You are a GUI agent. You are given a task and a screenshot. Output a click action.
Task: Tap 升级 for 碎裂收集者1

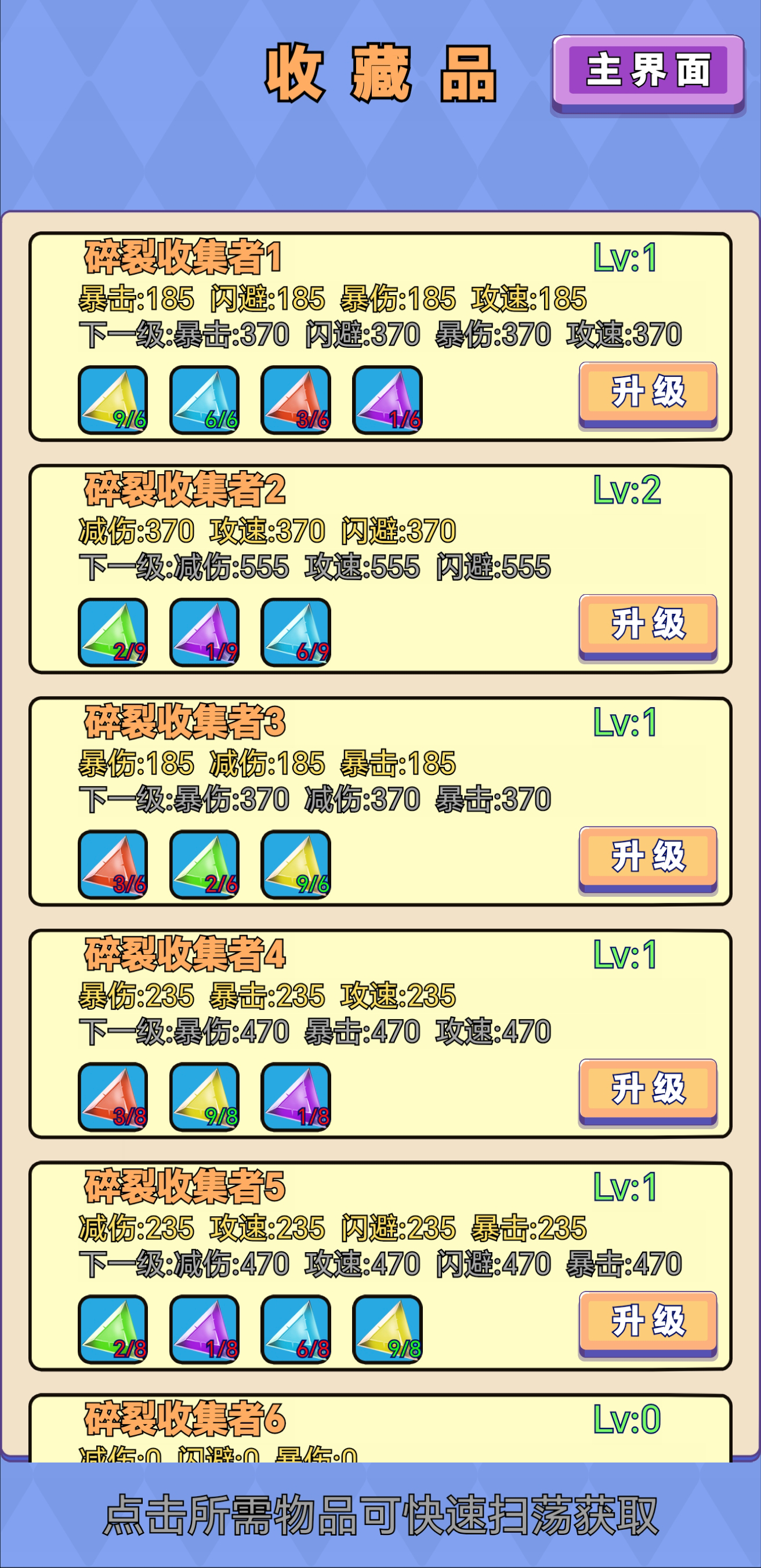(648, 392)
